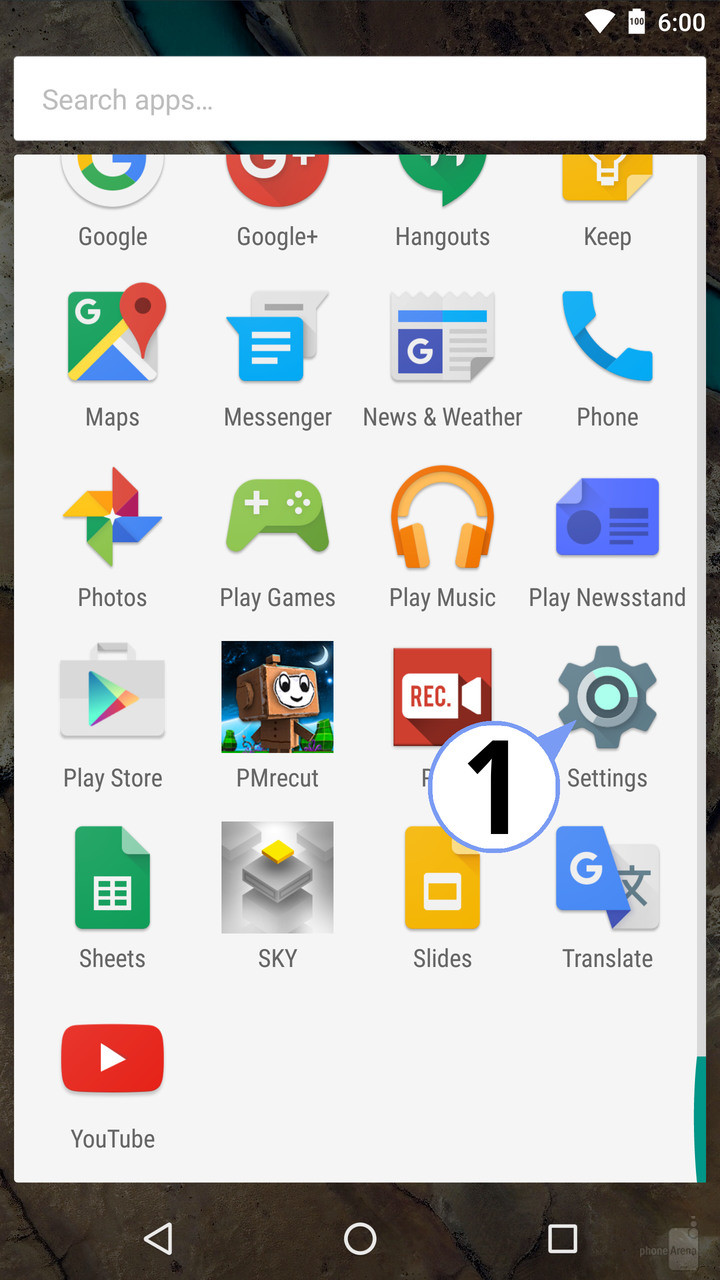Image resolution: width=720 pixels, height=1280 pixels.
Task: Launch the Translate app
Action: coord(607,878)
